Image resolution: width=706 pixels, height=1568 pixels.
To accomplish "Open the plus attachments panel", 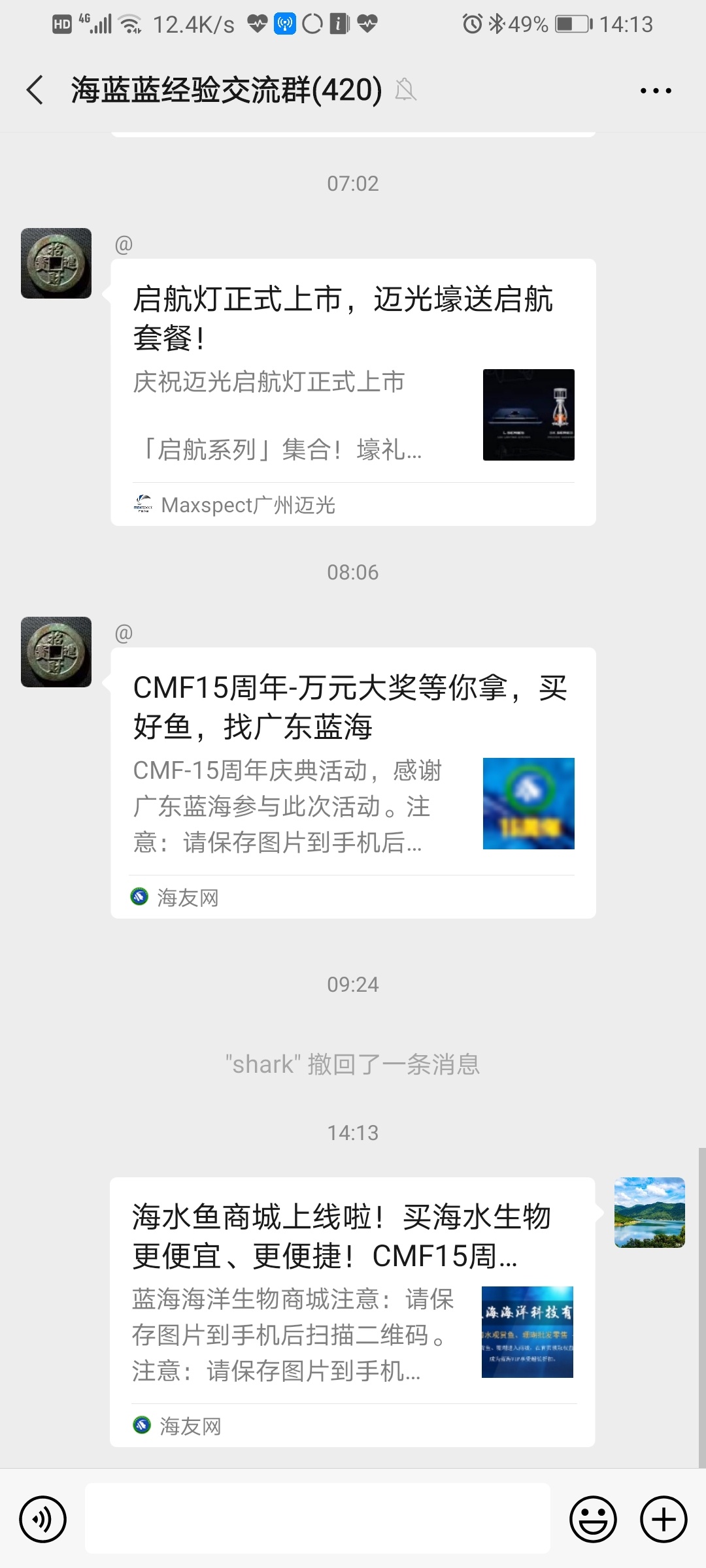I will 663,1519.
